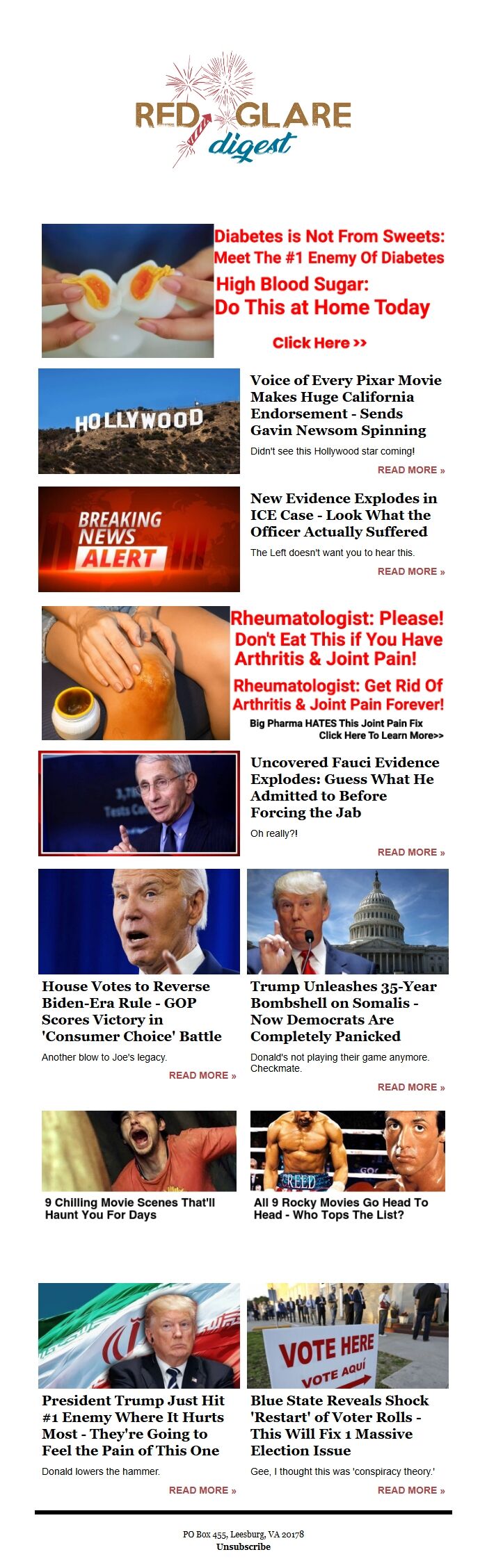This screenshot has width=487, height=1568.
Task: Read more about uncovered Fauci evidence
Action: click(x=410, y=852)
